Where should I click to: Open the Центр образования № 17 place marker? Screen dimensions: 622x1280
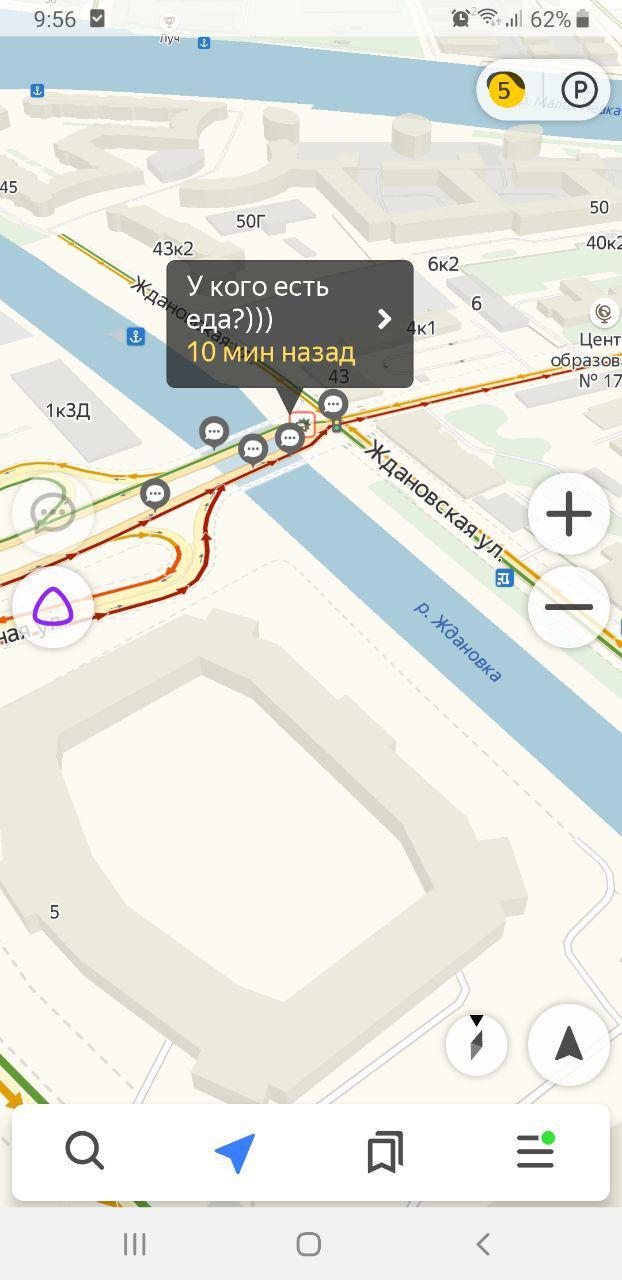click(x=603, y=314)
